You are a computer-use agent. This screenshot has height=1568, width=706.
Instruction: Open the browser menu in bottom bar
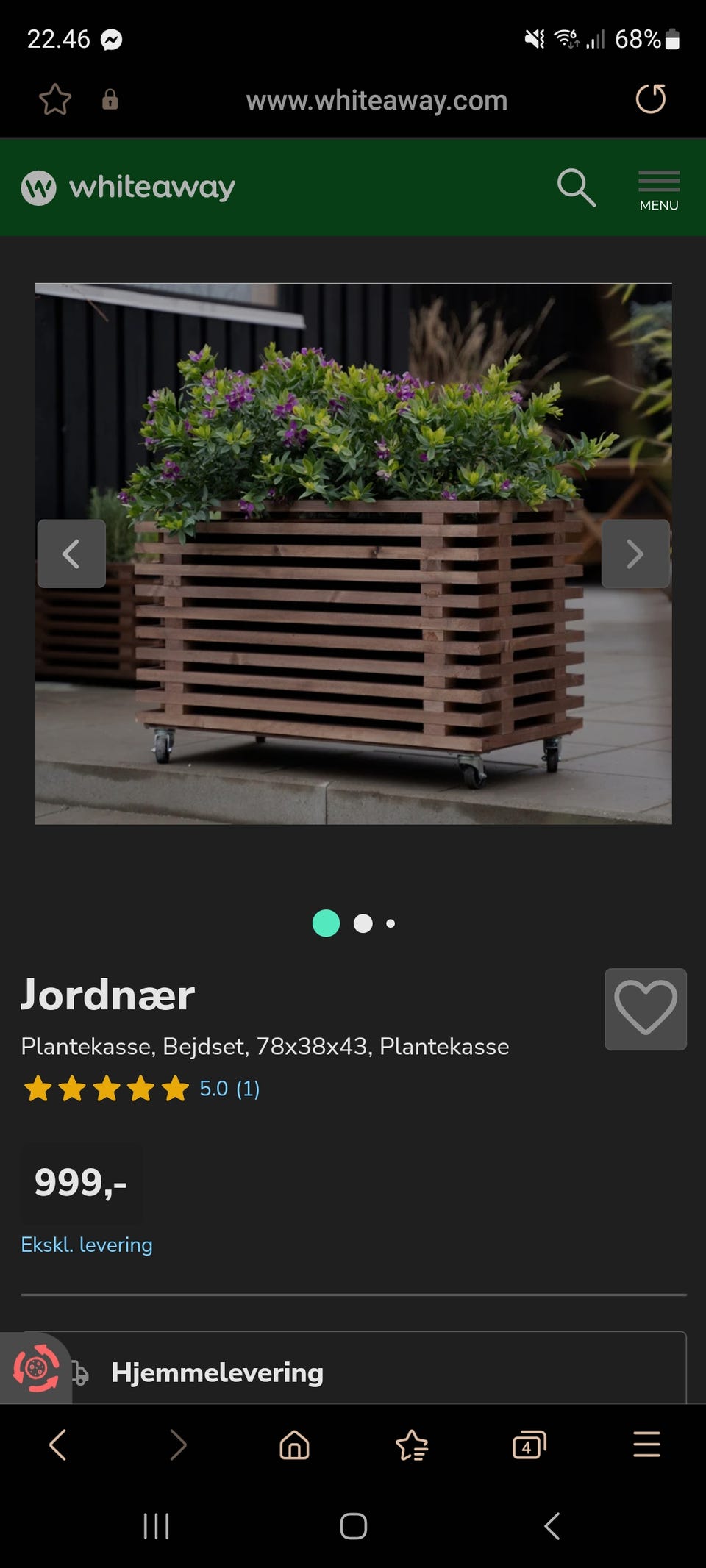click(646, 1445)
